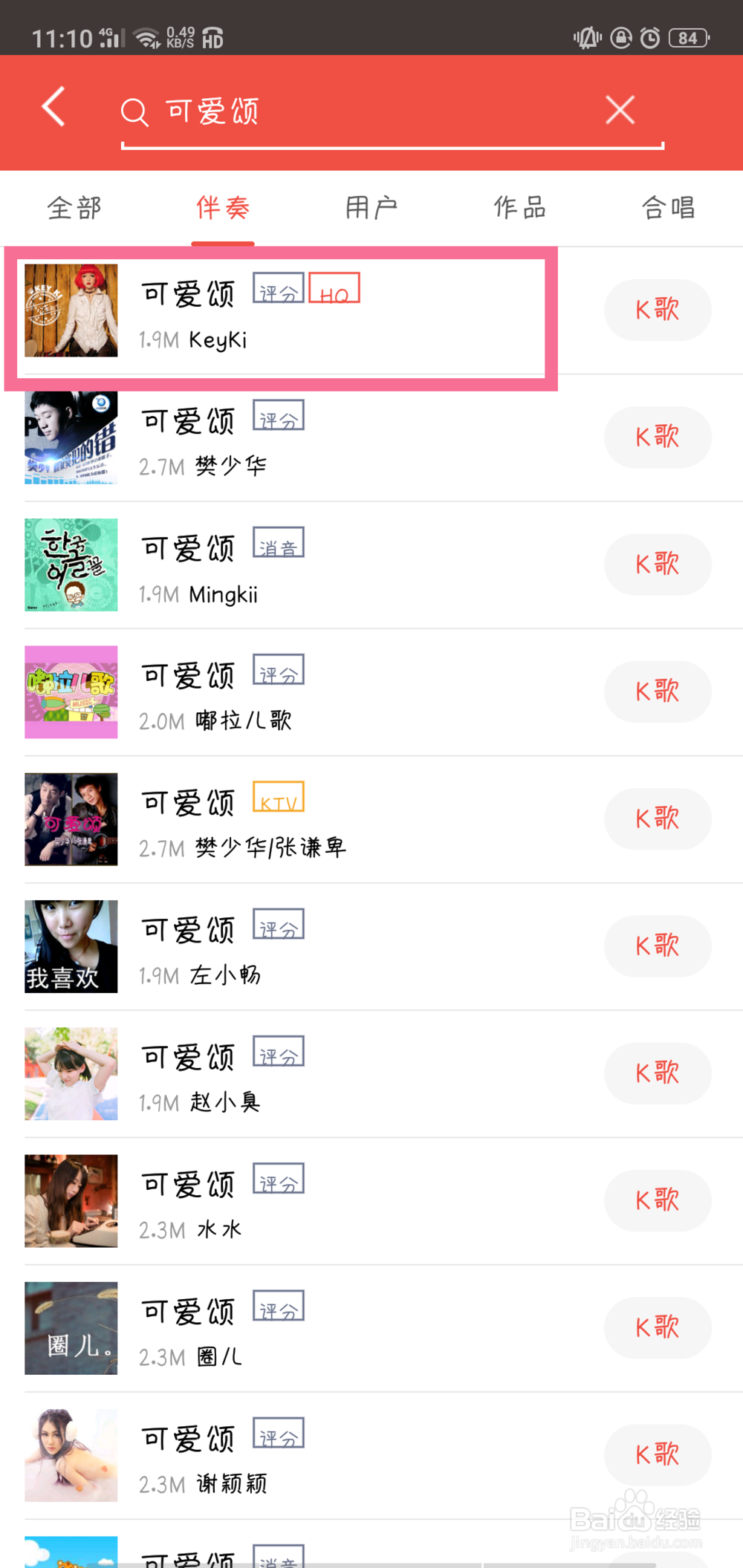
Task: Select the 合唱 tab
Action: (x=669, y=208)
